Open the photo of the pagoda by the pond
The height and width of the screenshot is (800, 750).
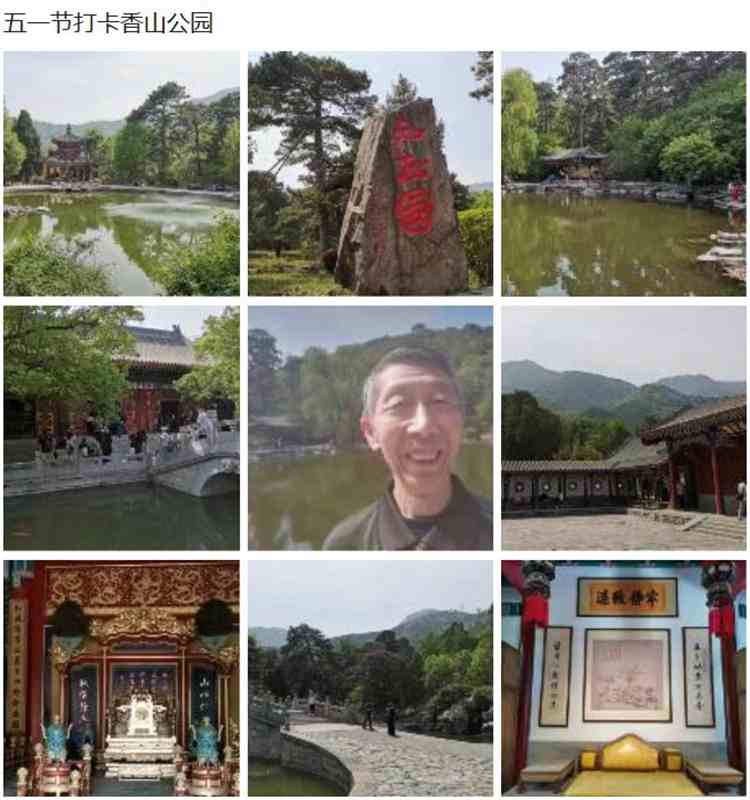[121, 173]
